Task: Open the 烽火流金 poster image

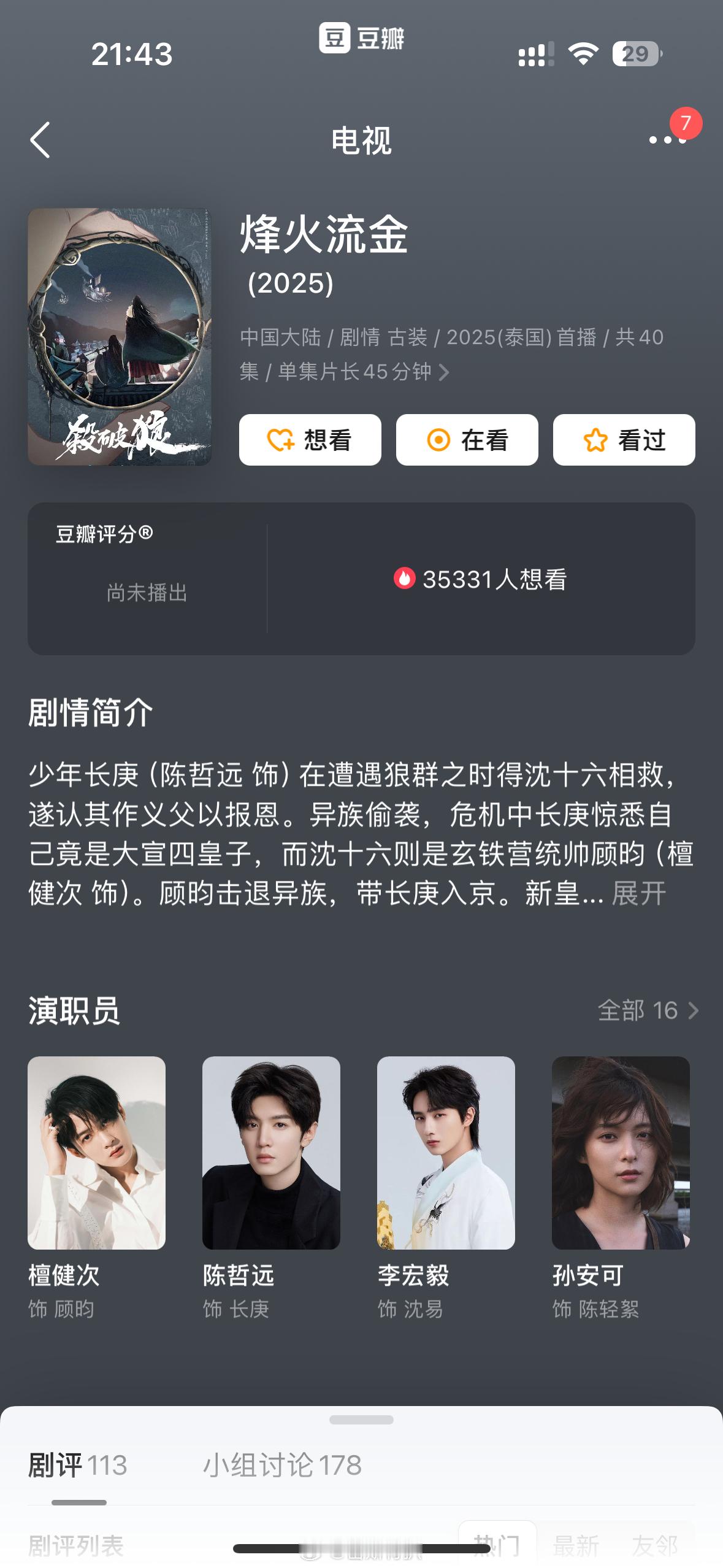Action: 120,337
